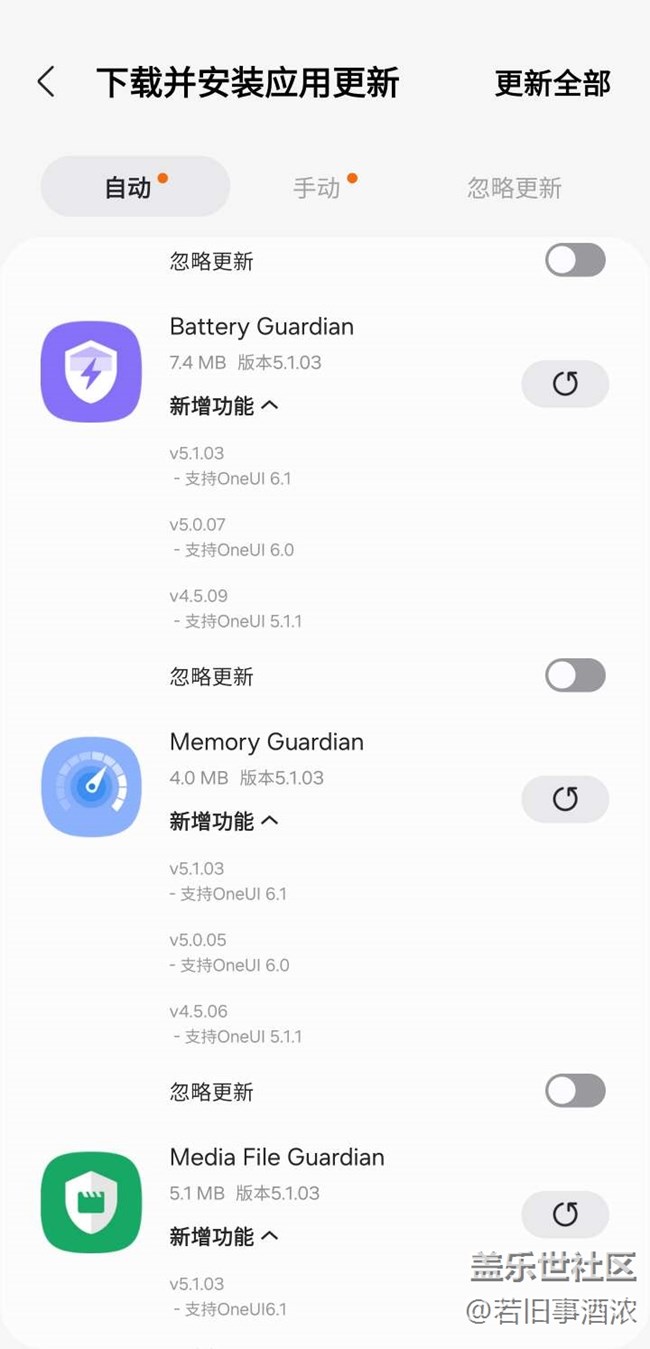Update Media File Guardian via refresh button
This screenshot has height=1349, width=650.
click(x=565, y=1214)
